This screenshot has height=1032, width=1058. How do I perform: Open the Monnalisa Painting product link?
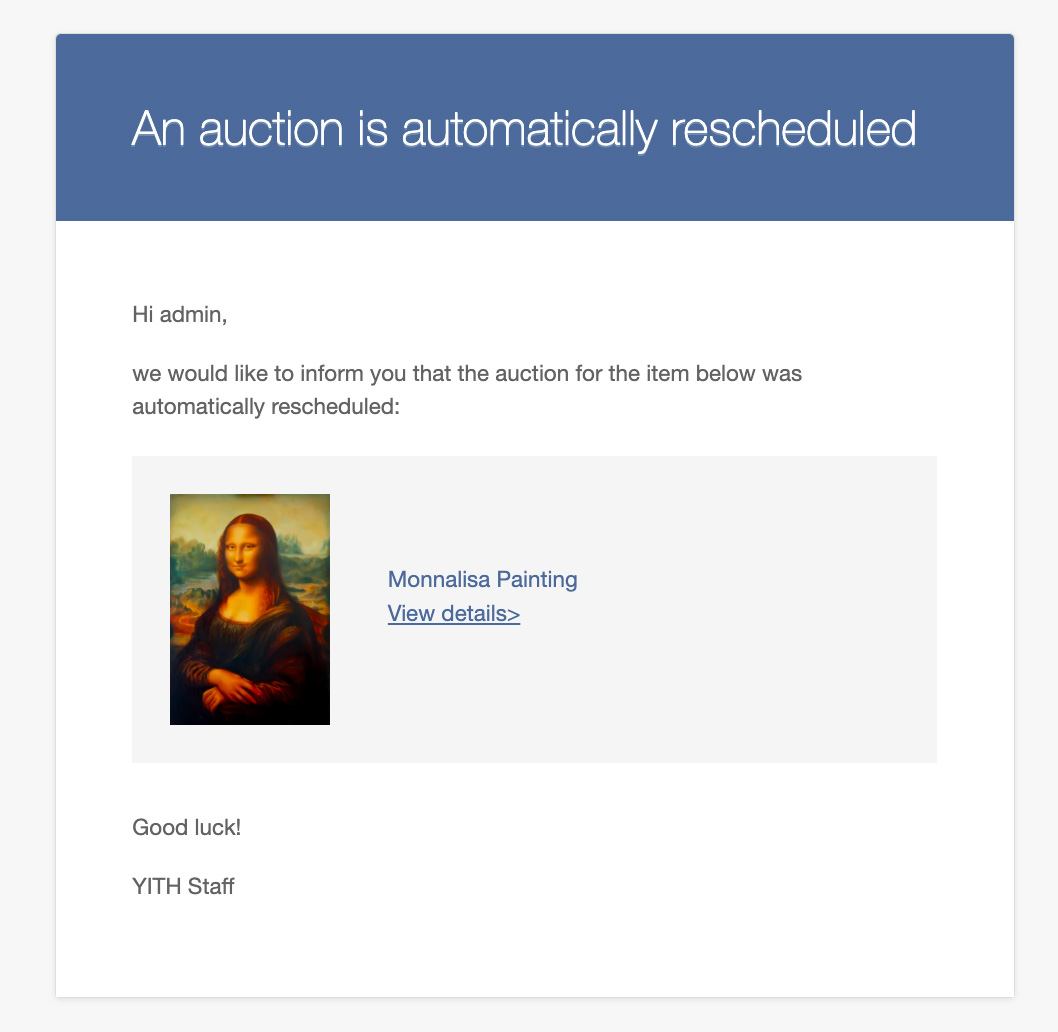click(482, 579)
